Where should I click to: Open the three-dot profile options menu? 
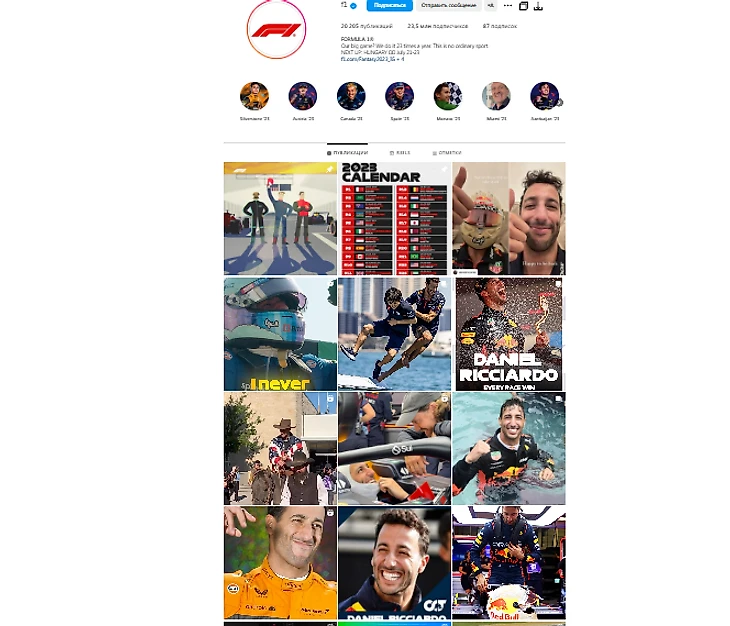pos(507,5)
